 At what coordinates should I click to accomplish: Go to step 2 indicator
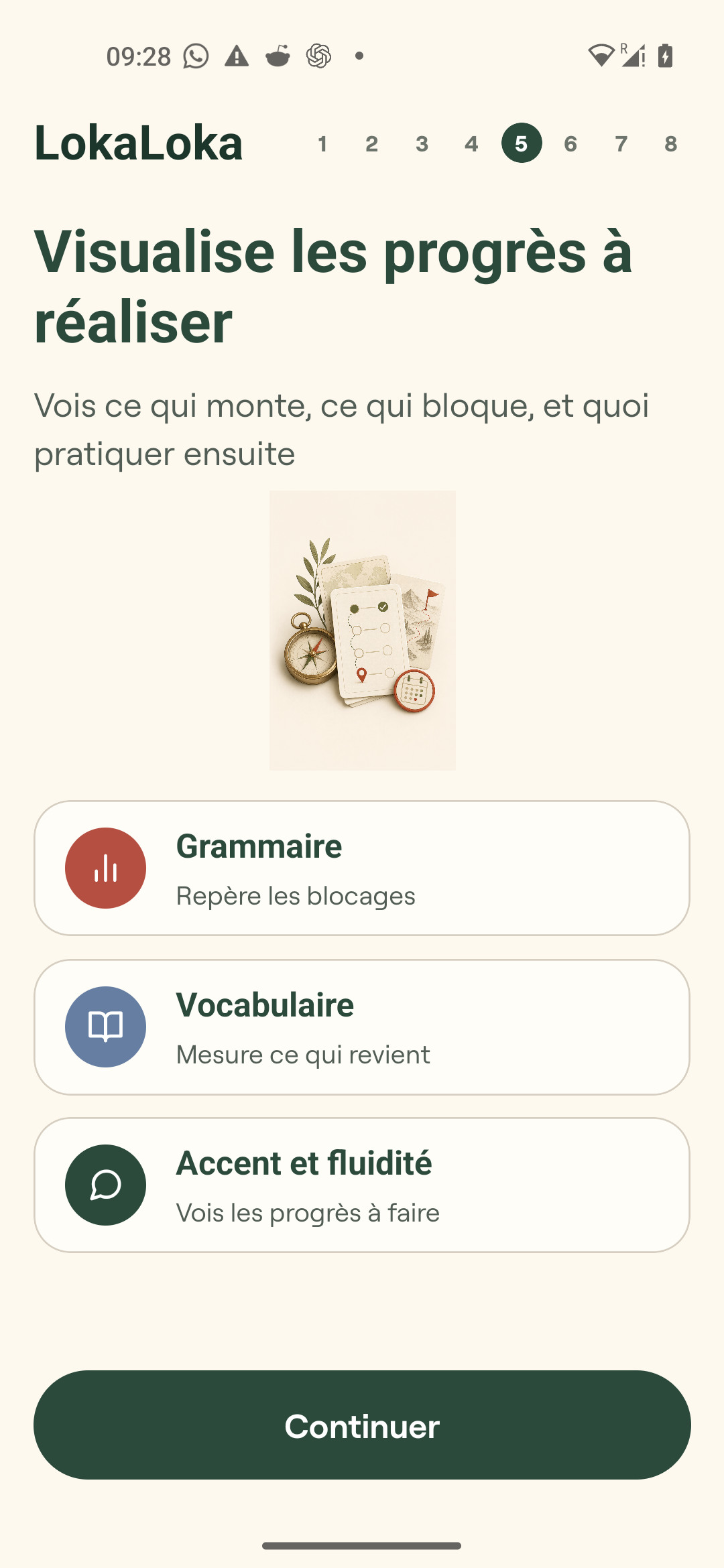point(372,143)
